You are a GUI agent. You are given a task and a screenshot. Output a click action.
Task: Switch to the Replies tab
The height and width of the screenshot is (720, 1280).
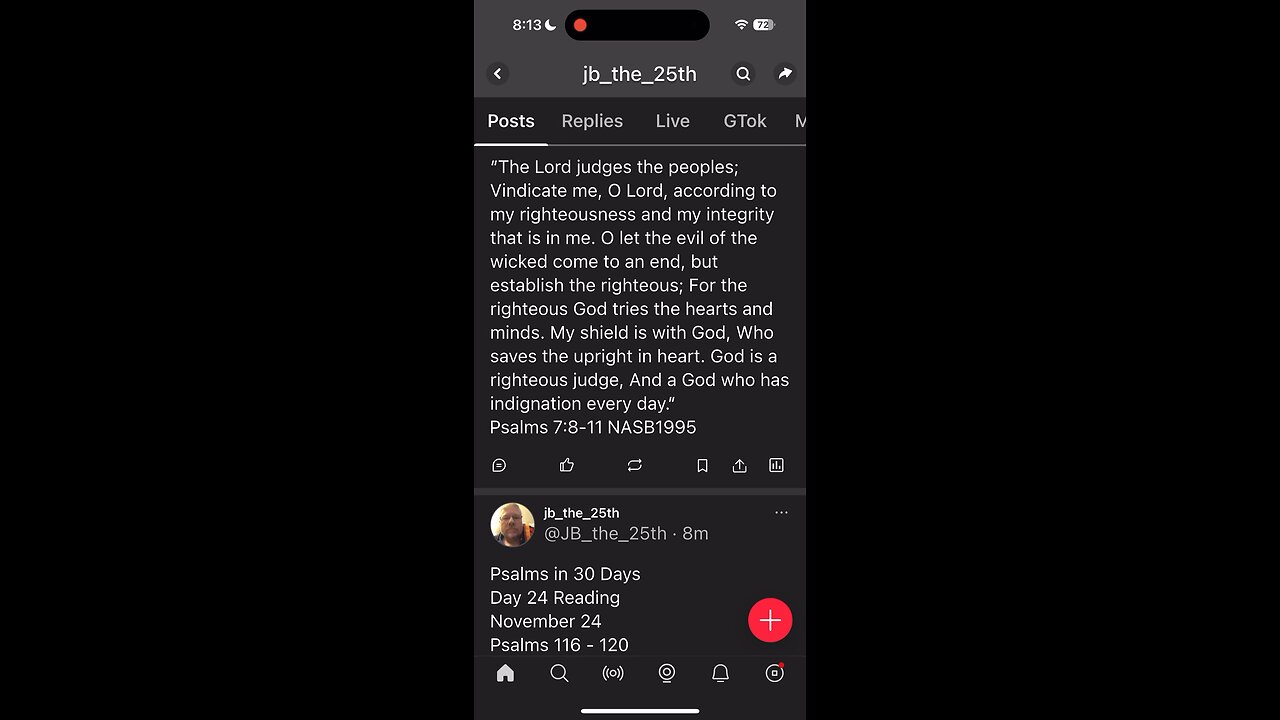point(592,121)
